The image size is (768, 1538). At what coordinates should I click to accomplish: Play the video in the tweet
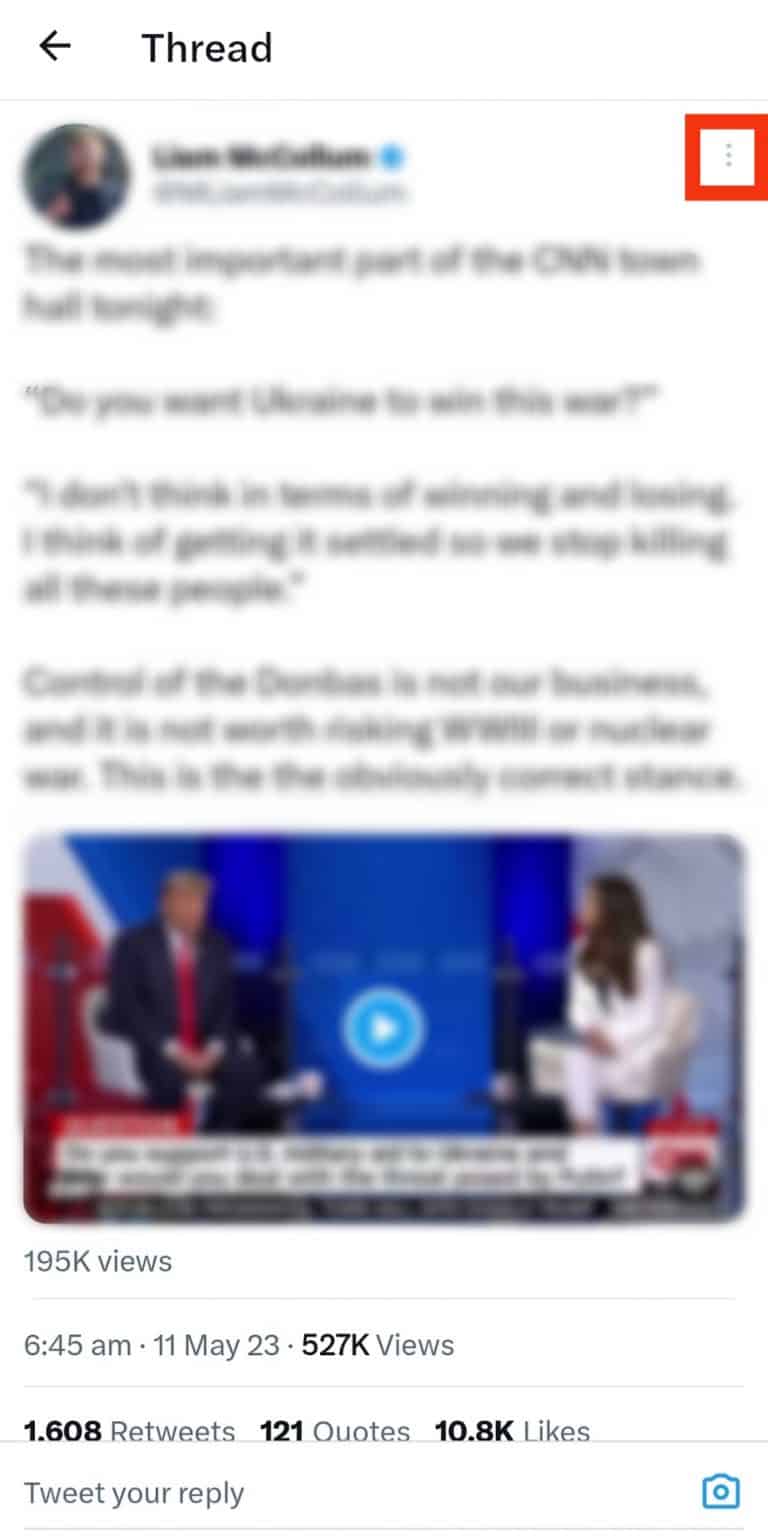383,1028
